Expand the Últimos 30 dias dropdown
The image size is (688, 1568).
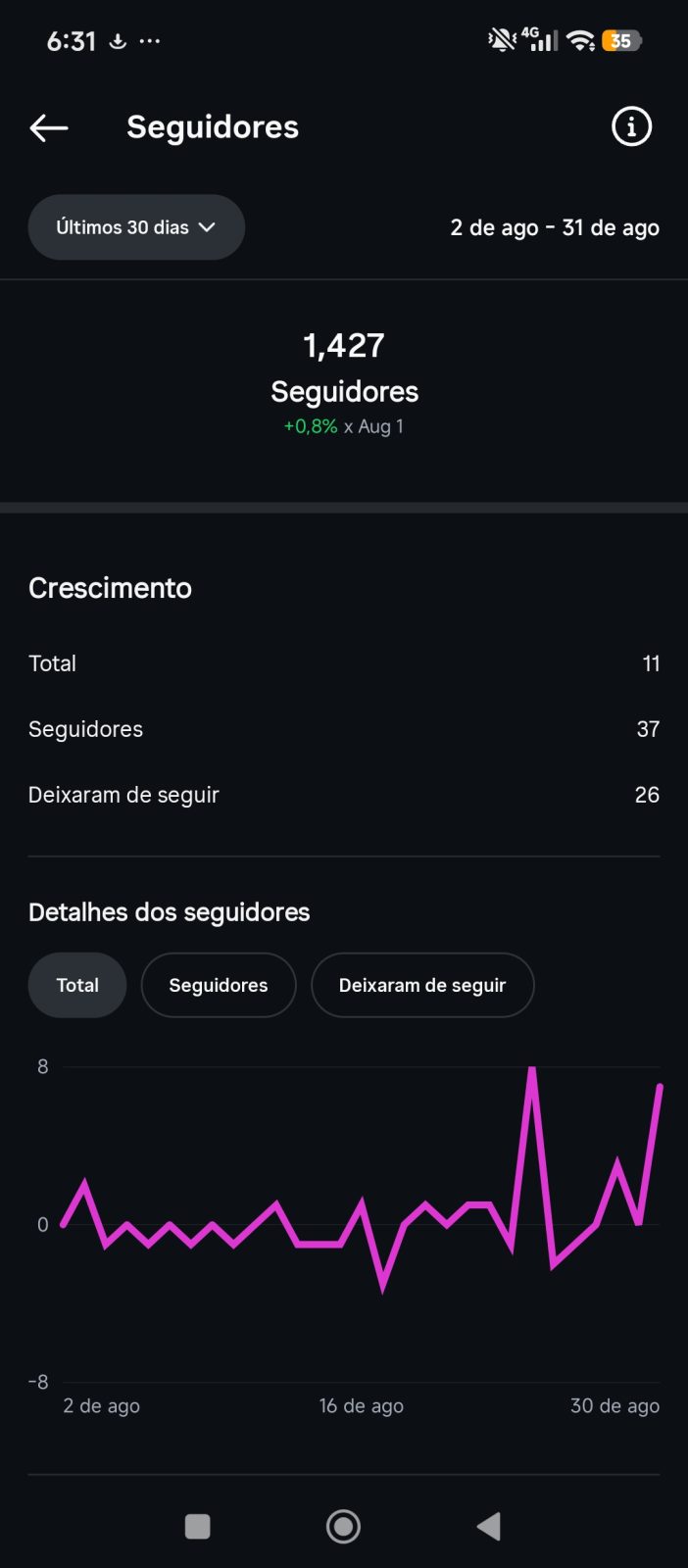point(136,227)
